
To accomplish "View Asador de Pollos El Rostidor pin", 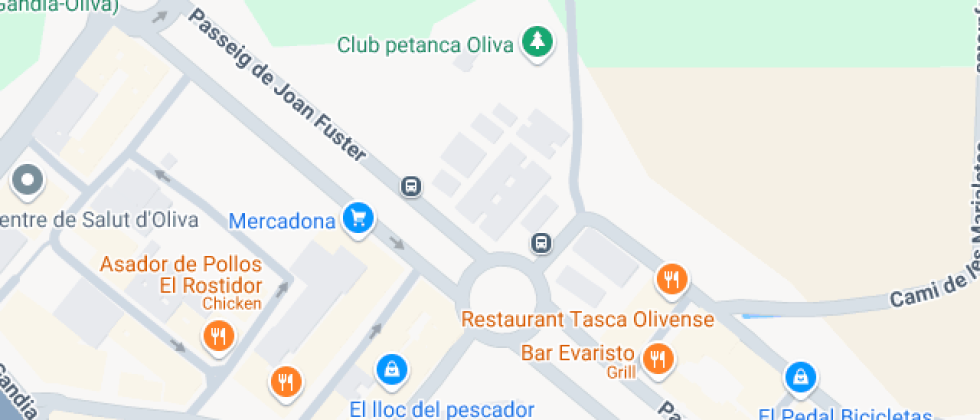I will tap(217, 335).
